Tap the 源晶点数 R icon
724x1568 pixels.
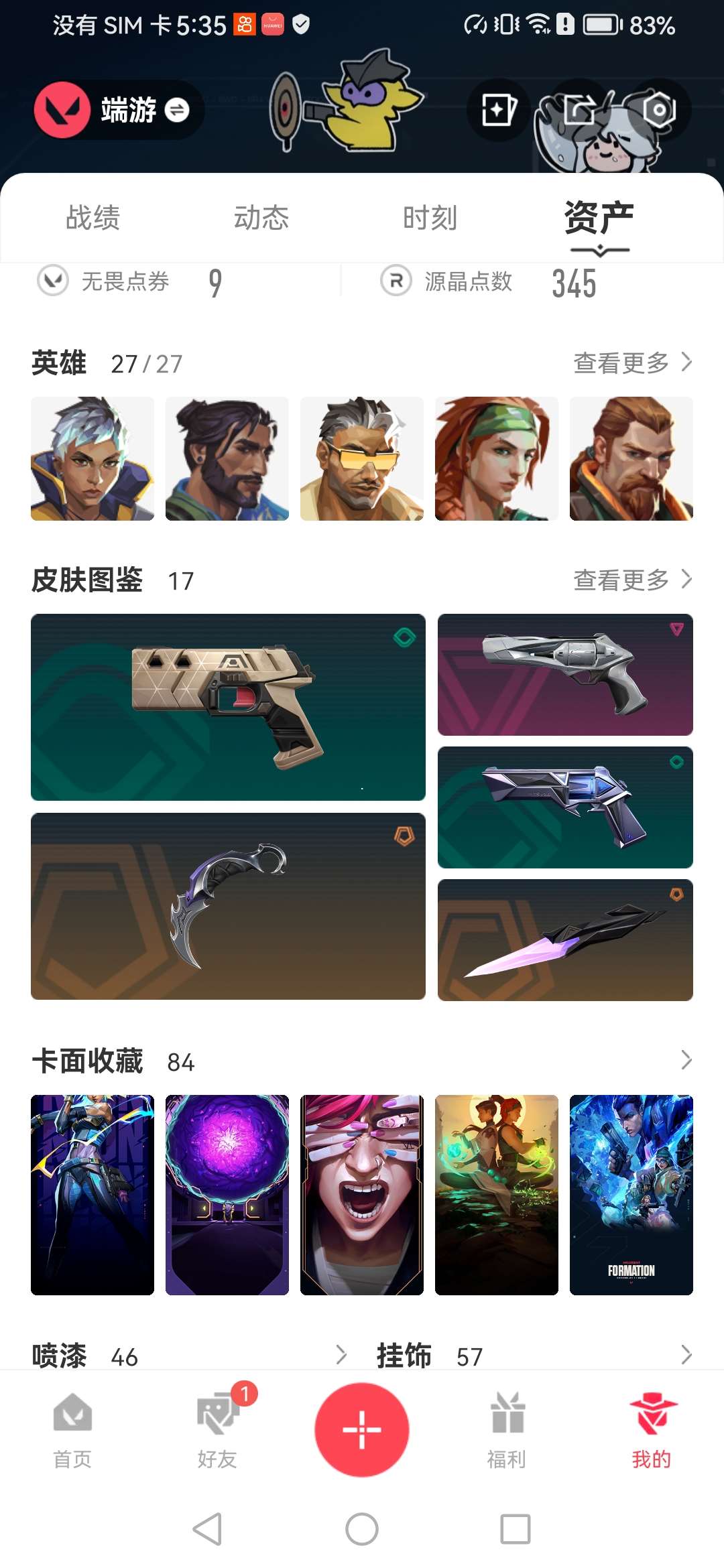[396, 281]
